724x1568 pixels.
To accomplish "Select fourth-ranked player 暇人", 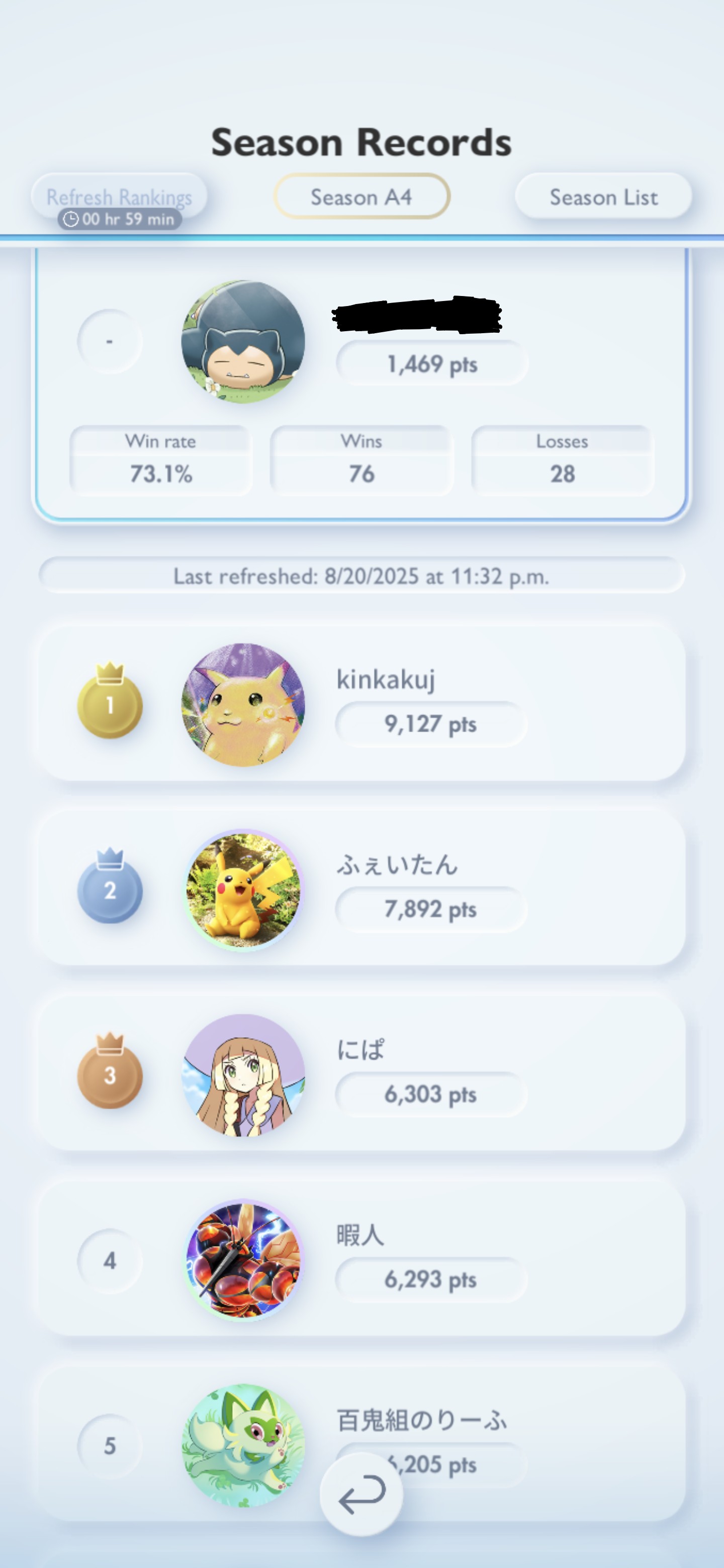I will pos(361,1259).
